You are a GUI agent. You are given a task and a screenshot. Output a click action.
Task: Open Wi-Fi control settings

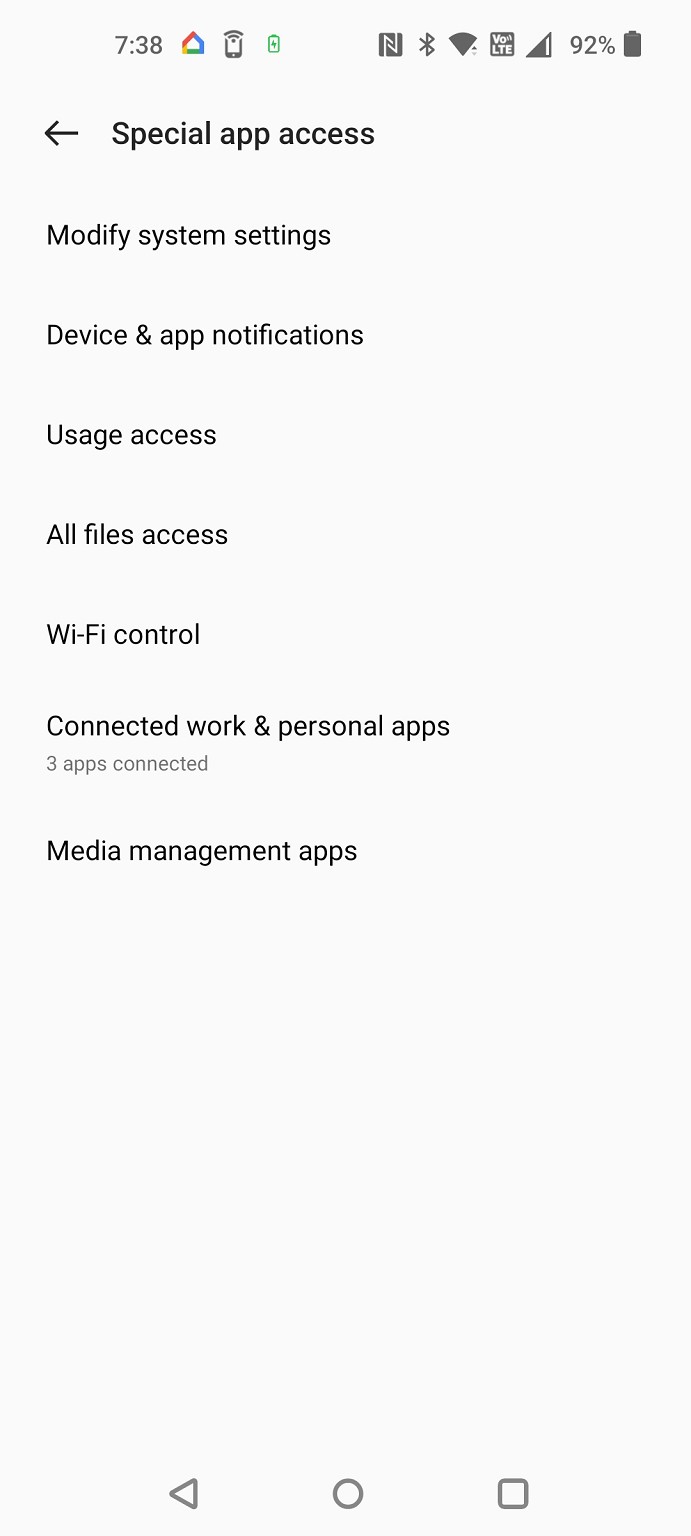pyautogui.click(x=124, y=635)
